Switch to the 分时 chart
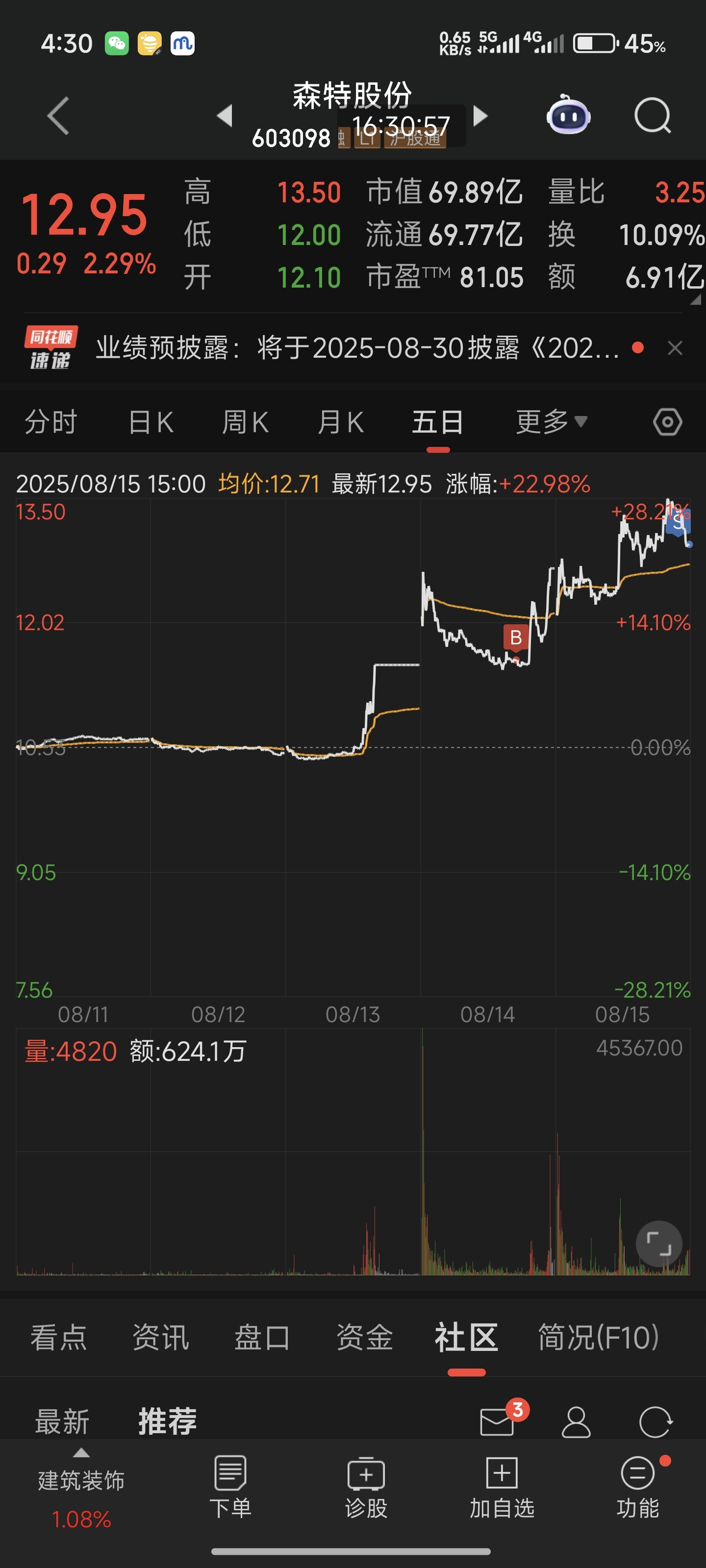706x1568 pixels. (x=50, y=422)
